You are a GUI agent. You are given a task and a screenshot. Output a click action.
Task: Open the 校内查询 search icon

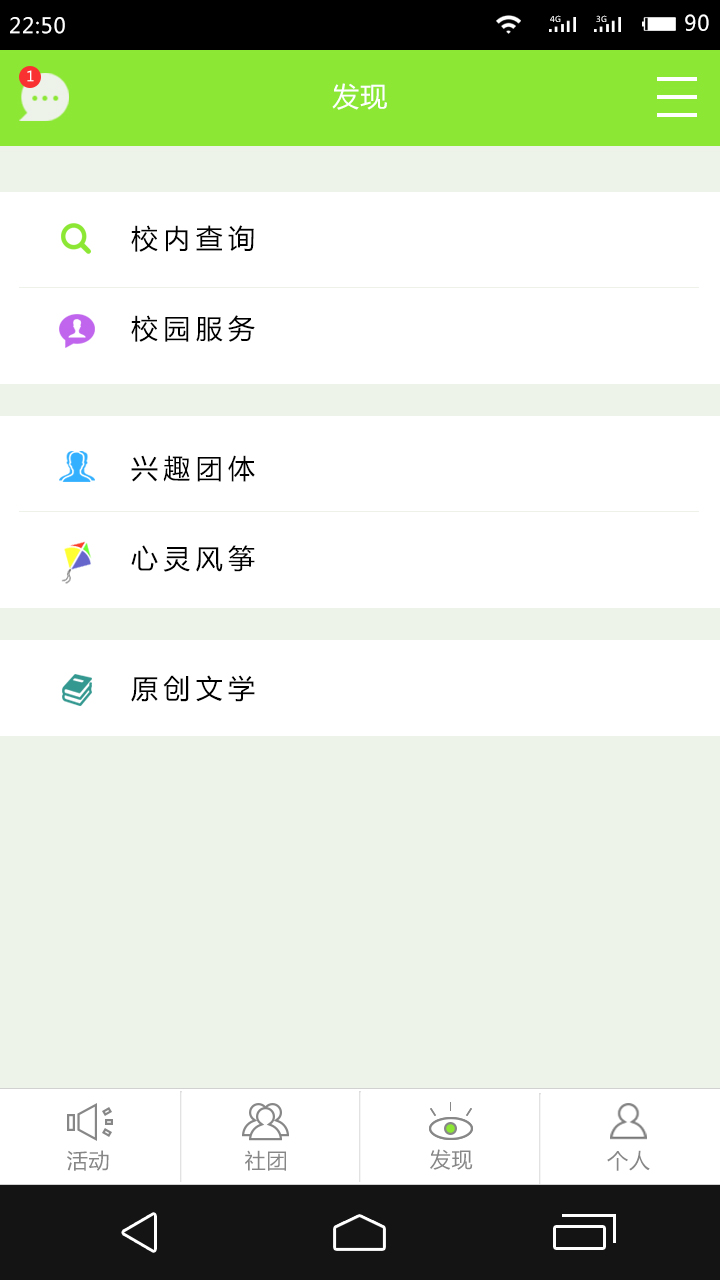click(75, 238)
